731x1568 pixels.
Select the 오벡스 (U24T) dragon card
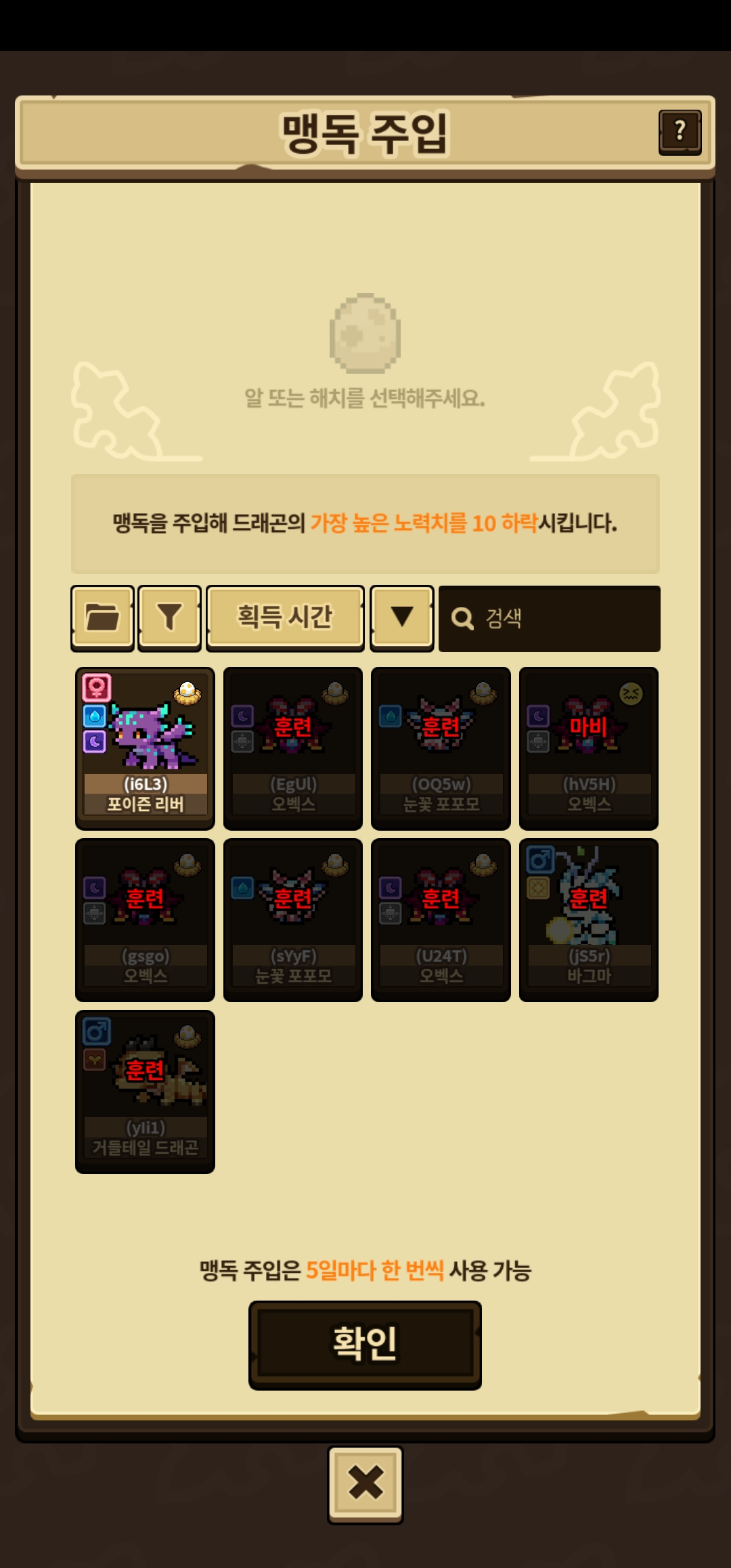click(x=441, y=919)
